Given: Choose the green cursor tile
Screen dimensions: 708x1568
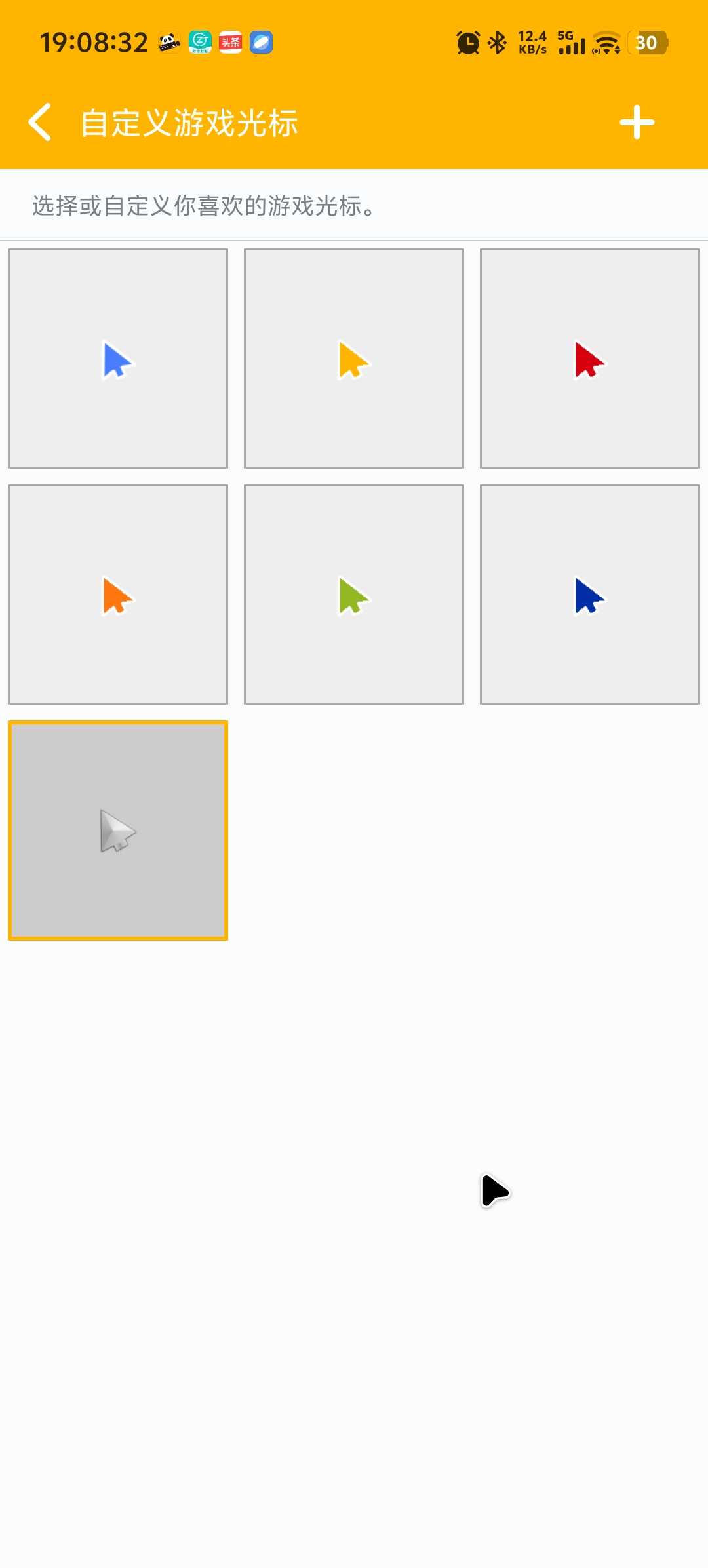Looking at the screenshot, I should [354, 595].
